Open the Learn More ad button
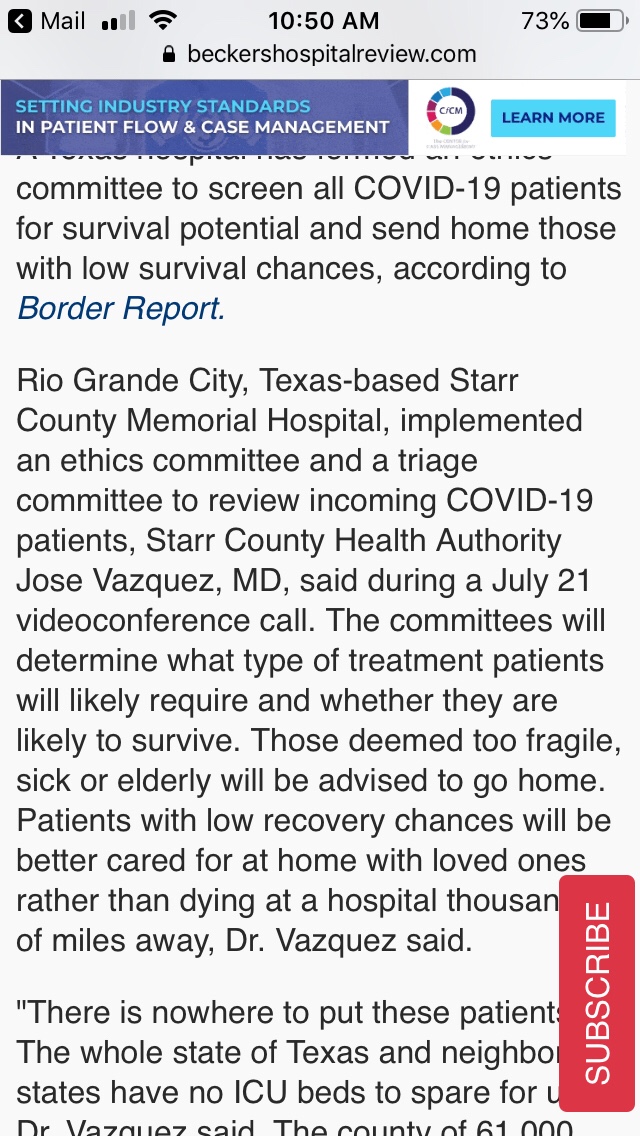 point(552,118)
